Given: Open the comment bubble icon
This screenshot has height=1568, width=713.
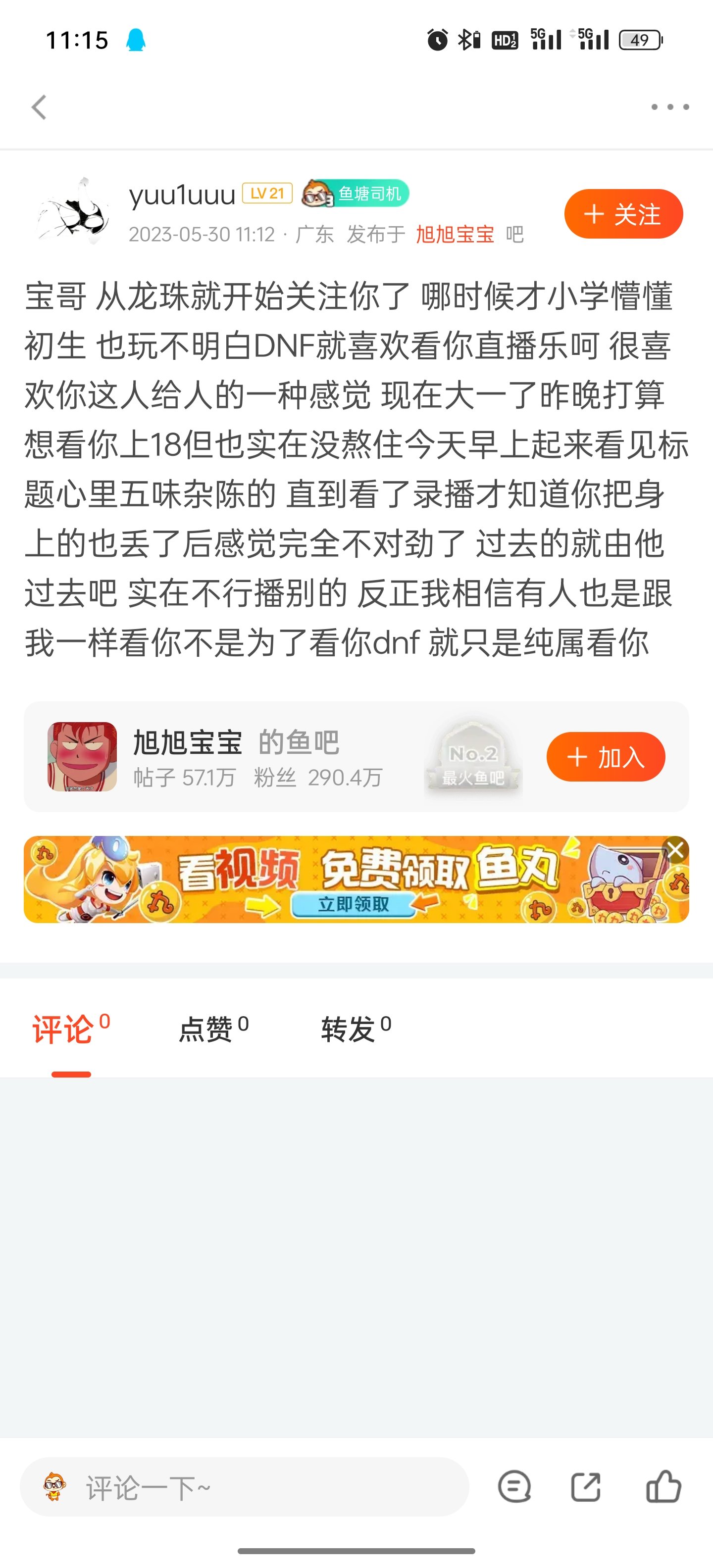Looking at the screenshot, I should [x=514, y=1487].
